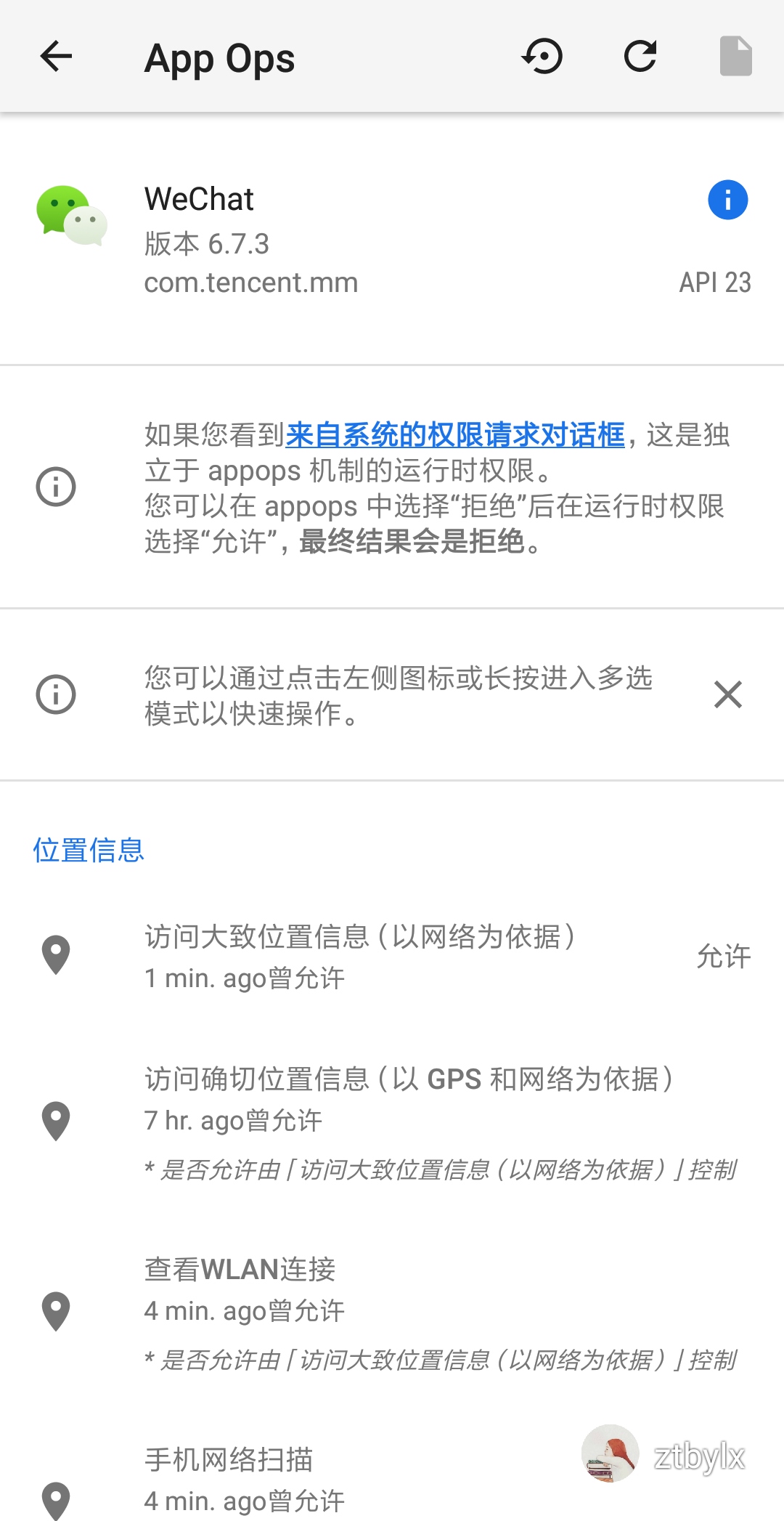The height and width of the screenshot is (1521, 784).
Task: Tap the refresh icon in toolbar
Action: [x=640, y=57]
